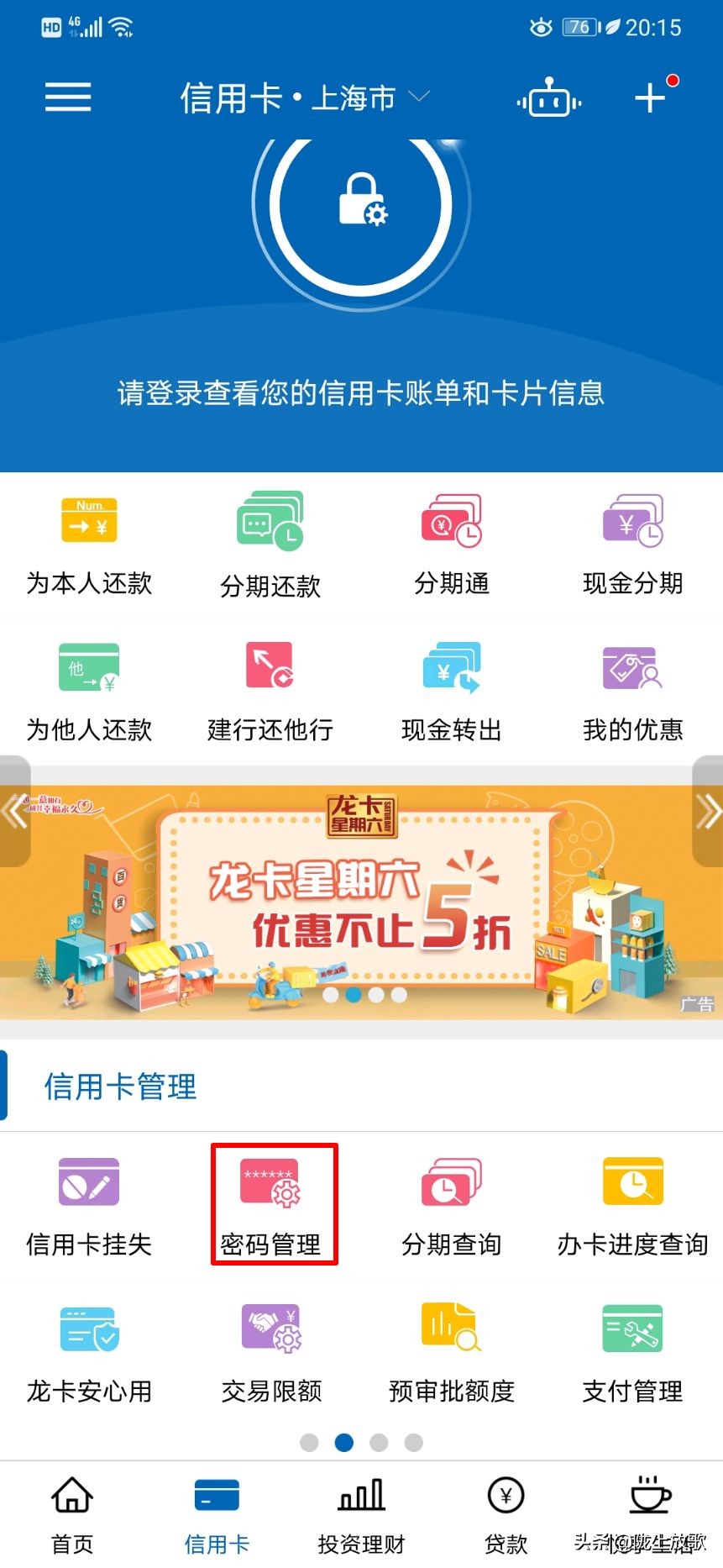Switch to the 投资理财 investment tab
Screen dimensions: 723x1568
(361, 1513)
